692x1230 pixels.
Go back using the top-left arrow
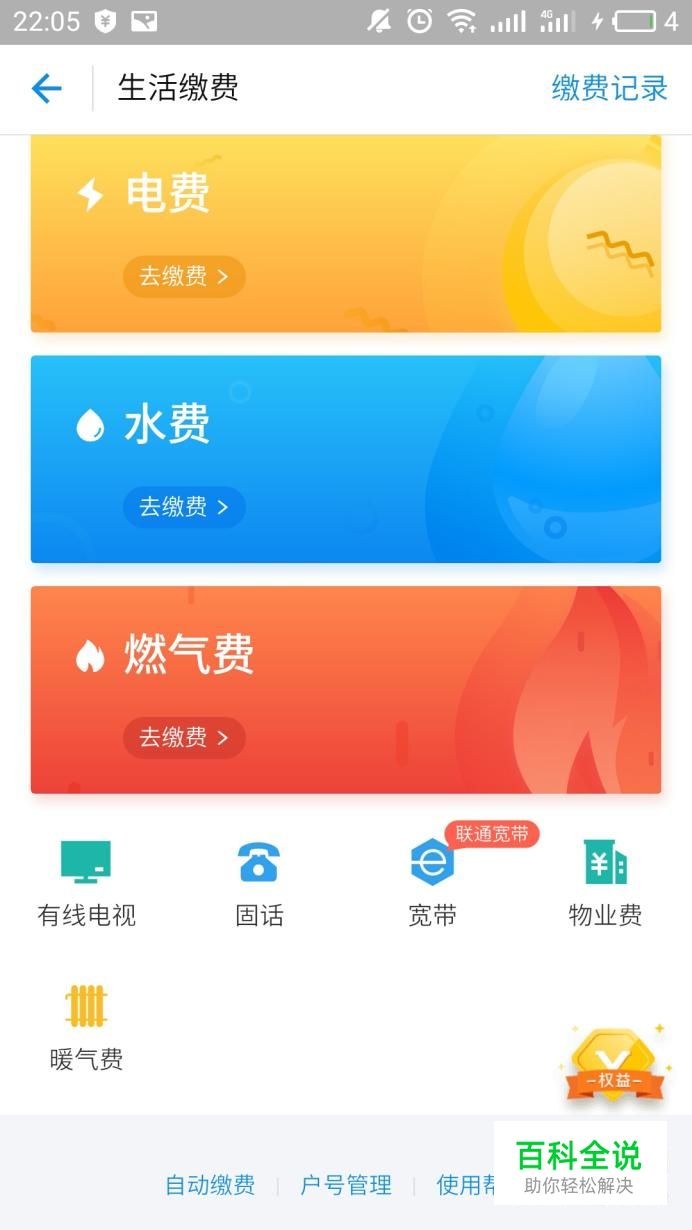[46, 89]
